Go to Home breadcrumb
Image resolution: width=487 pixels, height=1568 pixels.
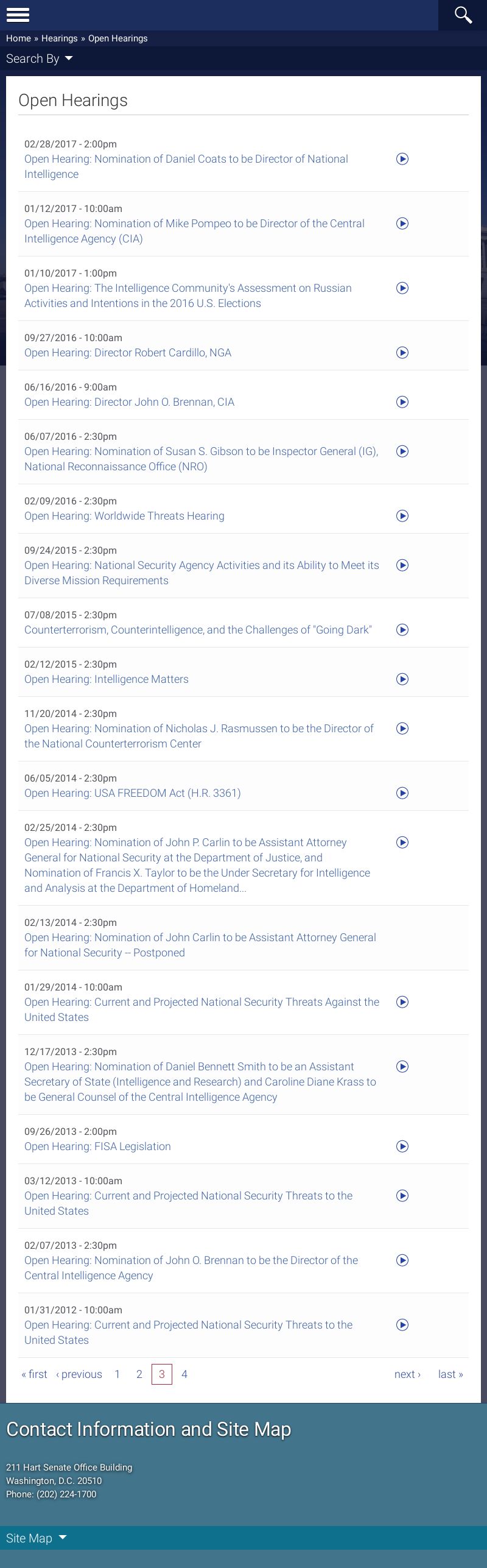coord(18,38)
